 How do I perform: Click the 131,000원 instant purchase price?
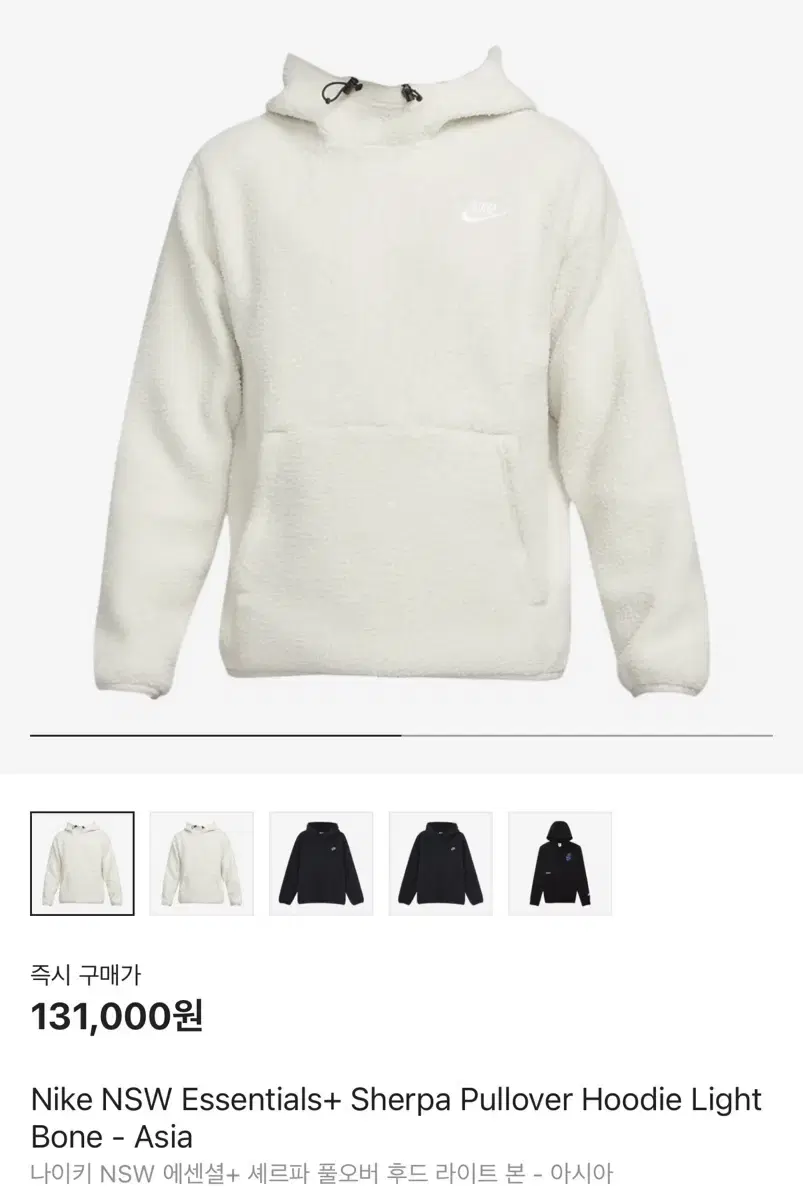click(x=120, y=1019)
